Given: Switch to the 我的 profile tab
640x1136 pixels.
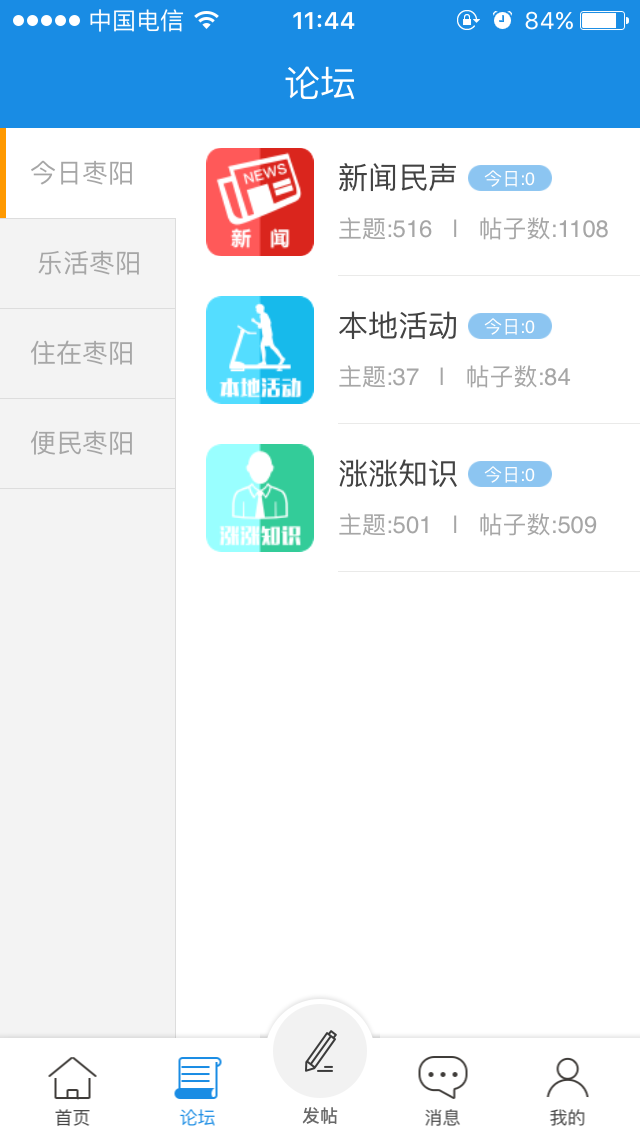Looking at the screenshot, I should (x=567, y=1090).
